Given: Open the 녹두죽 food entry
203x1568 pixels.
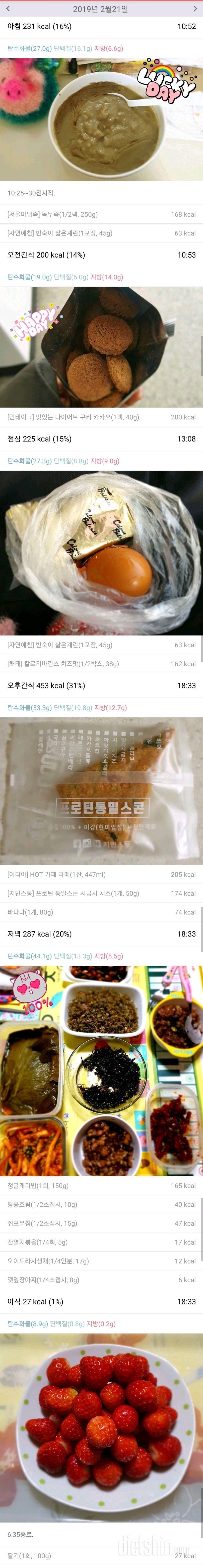Looking at the screenshot, I should [x=101, y=214].
